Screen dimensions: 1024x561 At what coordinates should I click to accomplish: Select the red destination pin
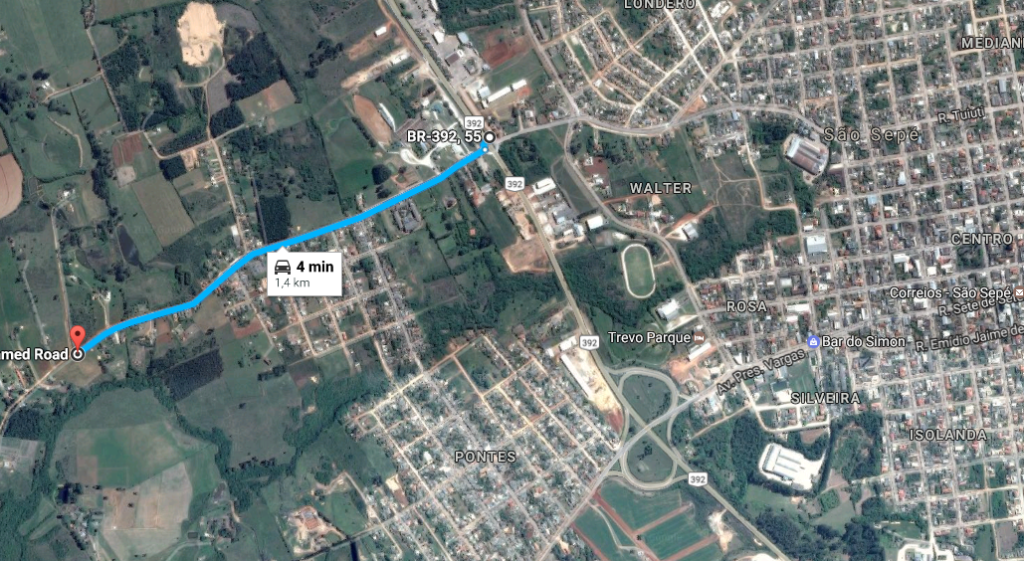[77, 337]
